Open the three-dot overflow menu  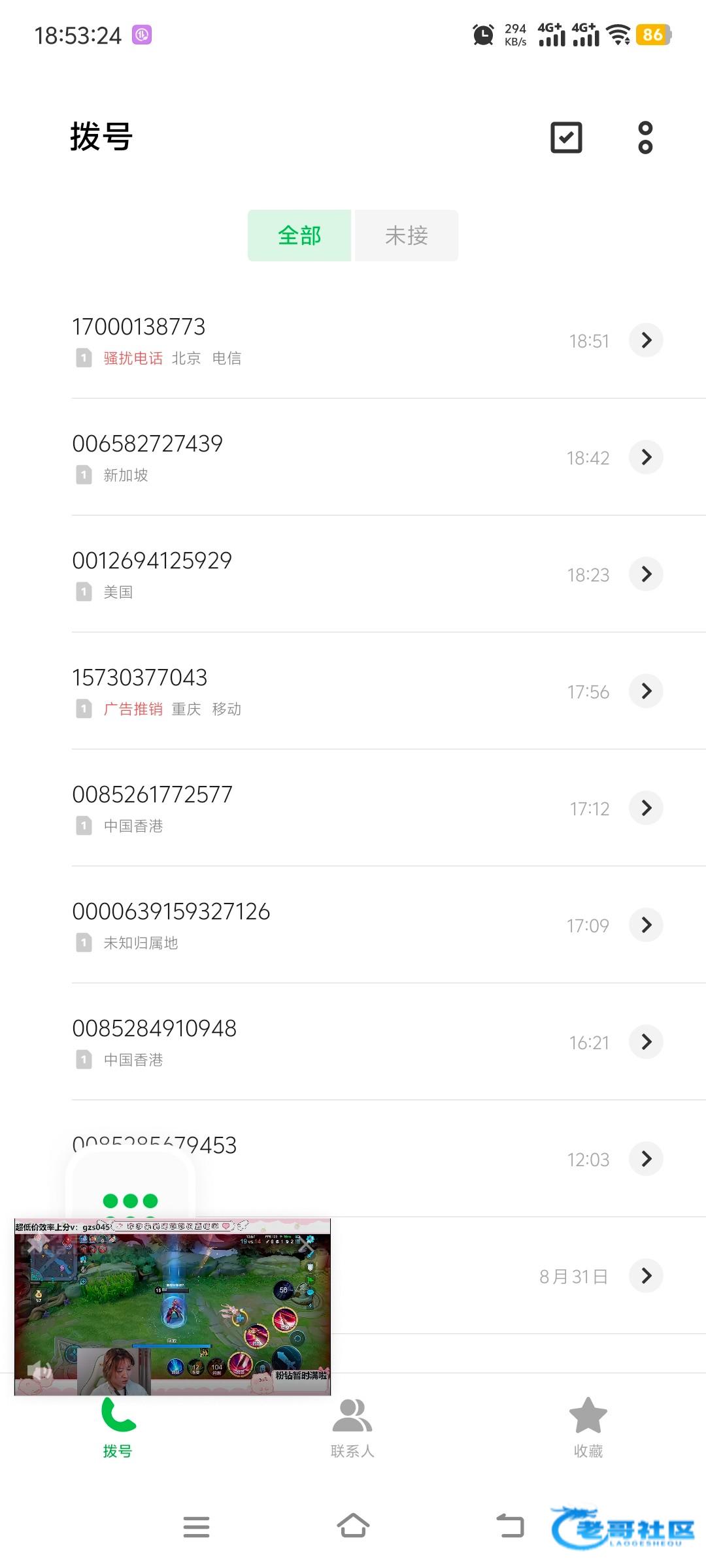(645, 138)
